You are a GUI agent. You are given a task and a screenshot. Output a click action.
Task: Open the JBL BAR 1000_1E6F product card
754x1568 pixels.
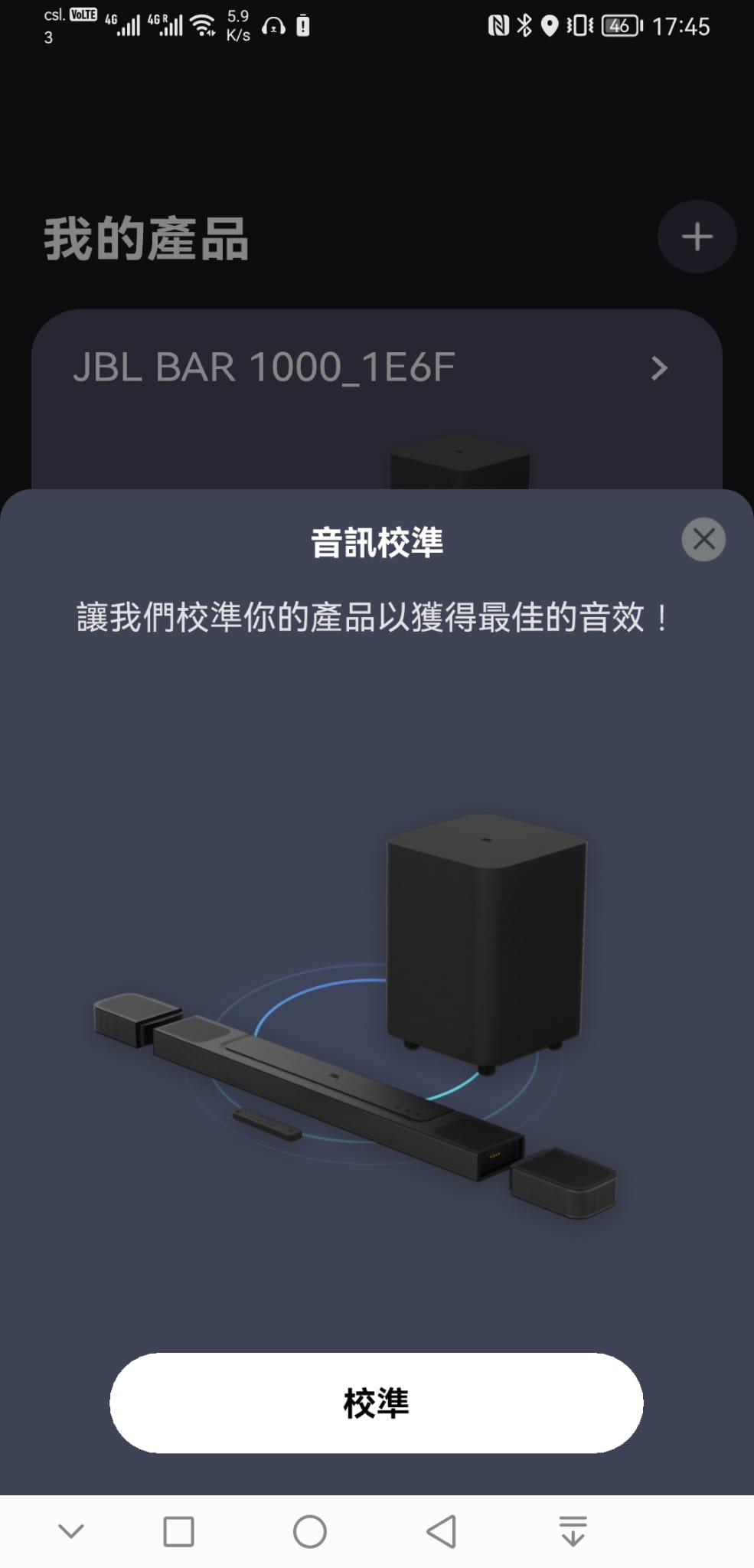(x=377, y=399)
